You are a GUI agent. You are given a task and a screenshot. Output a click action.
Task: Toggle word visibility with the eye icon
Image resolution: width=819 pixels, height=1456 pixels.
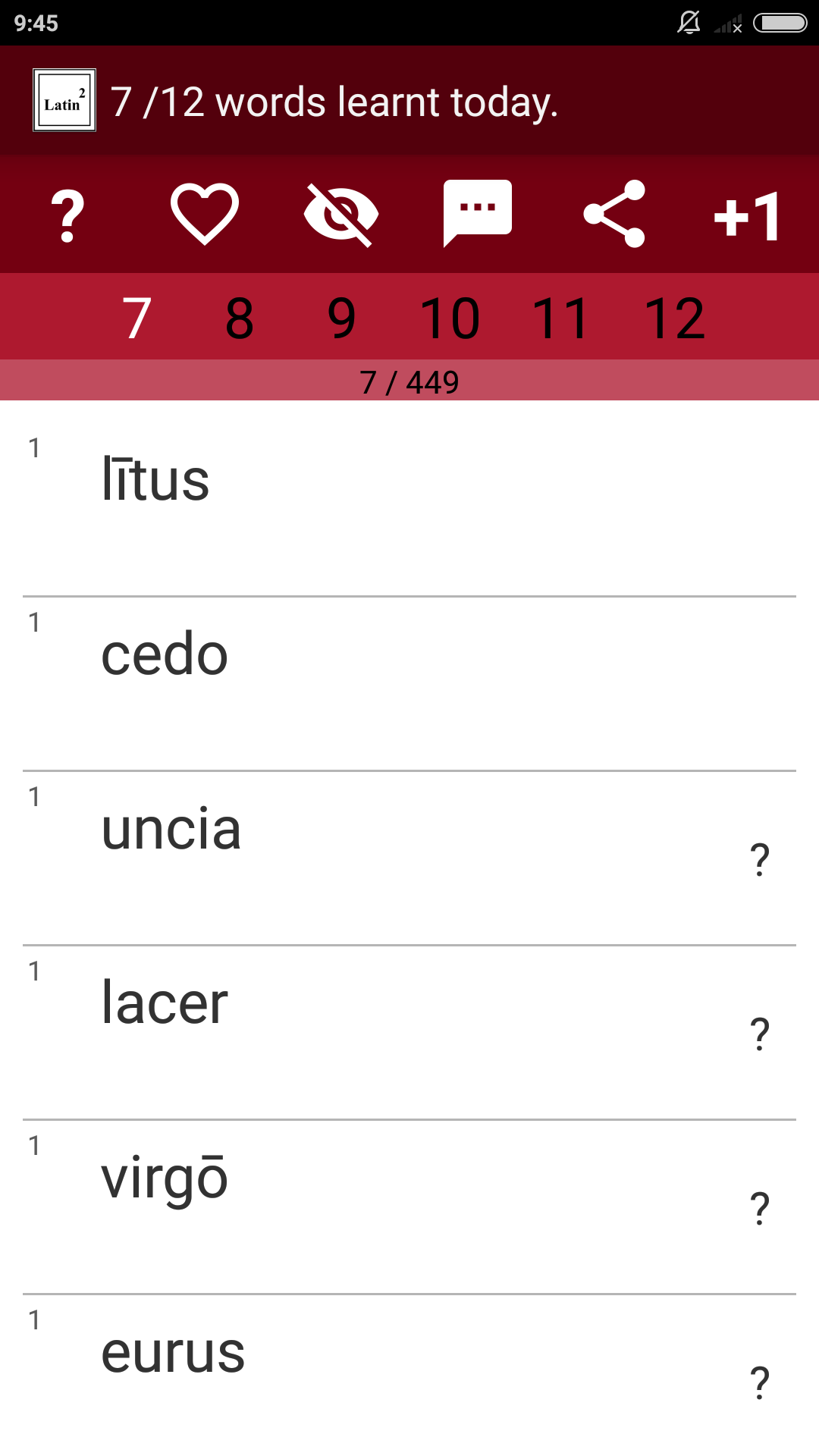(341, 215)
